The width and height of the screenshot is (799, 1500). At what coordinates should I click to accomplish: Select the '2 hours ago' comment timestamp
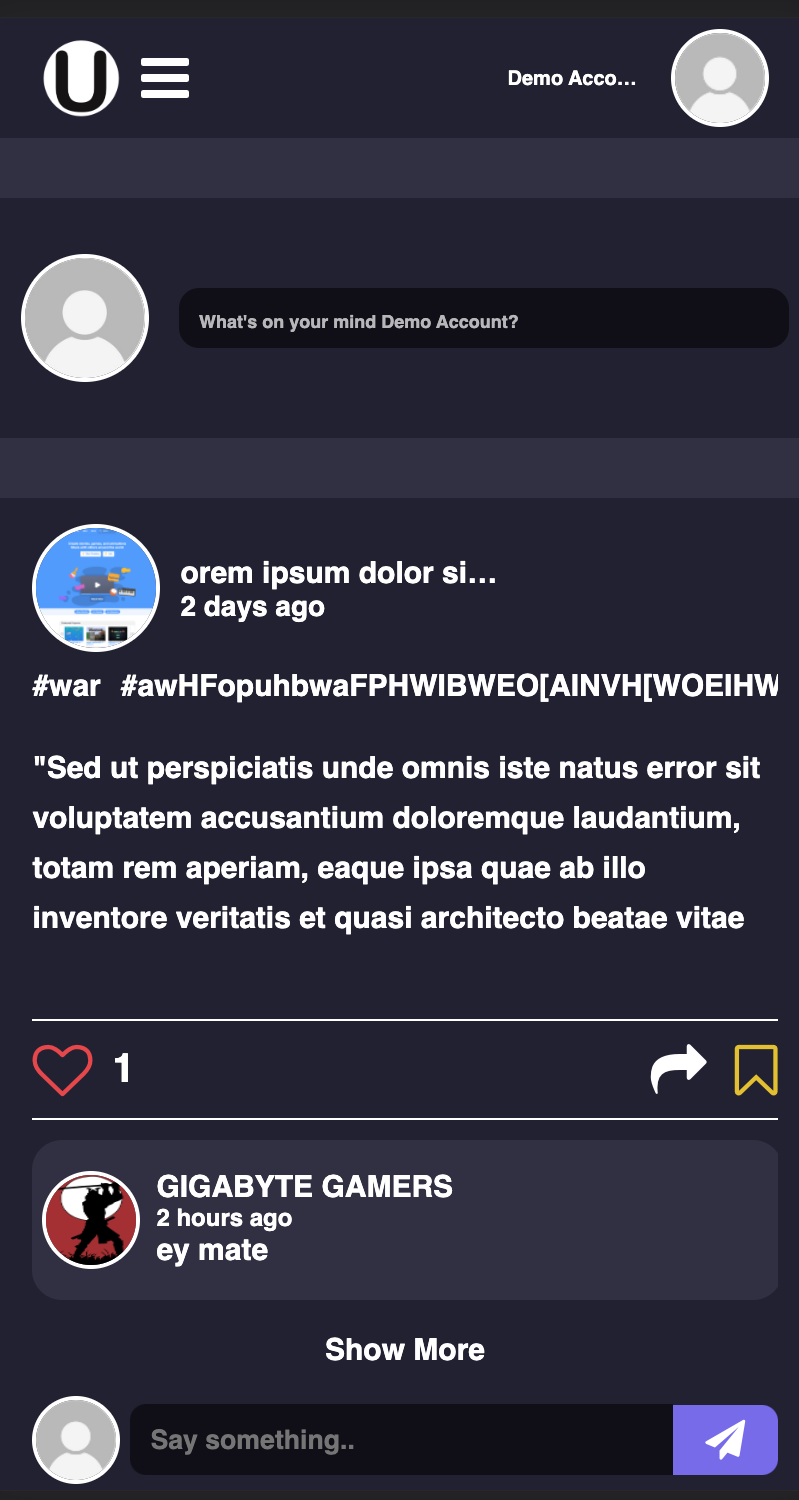[224, 1218]
